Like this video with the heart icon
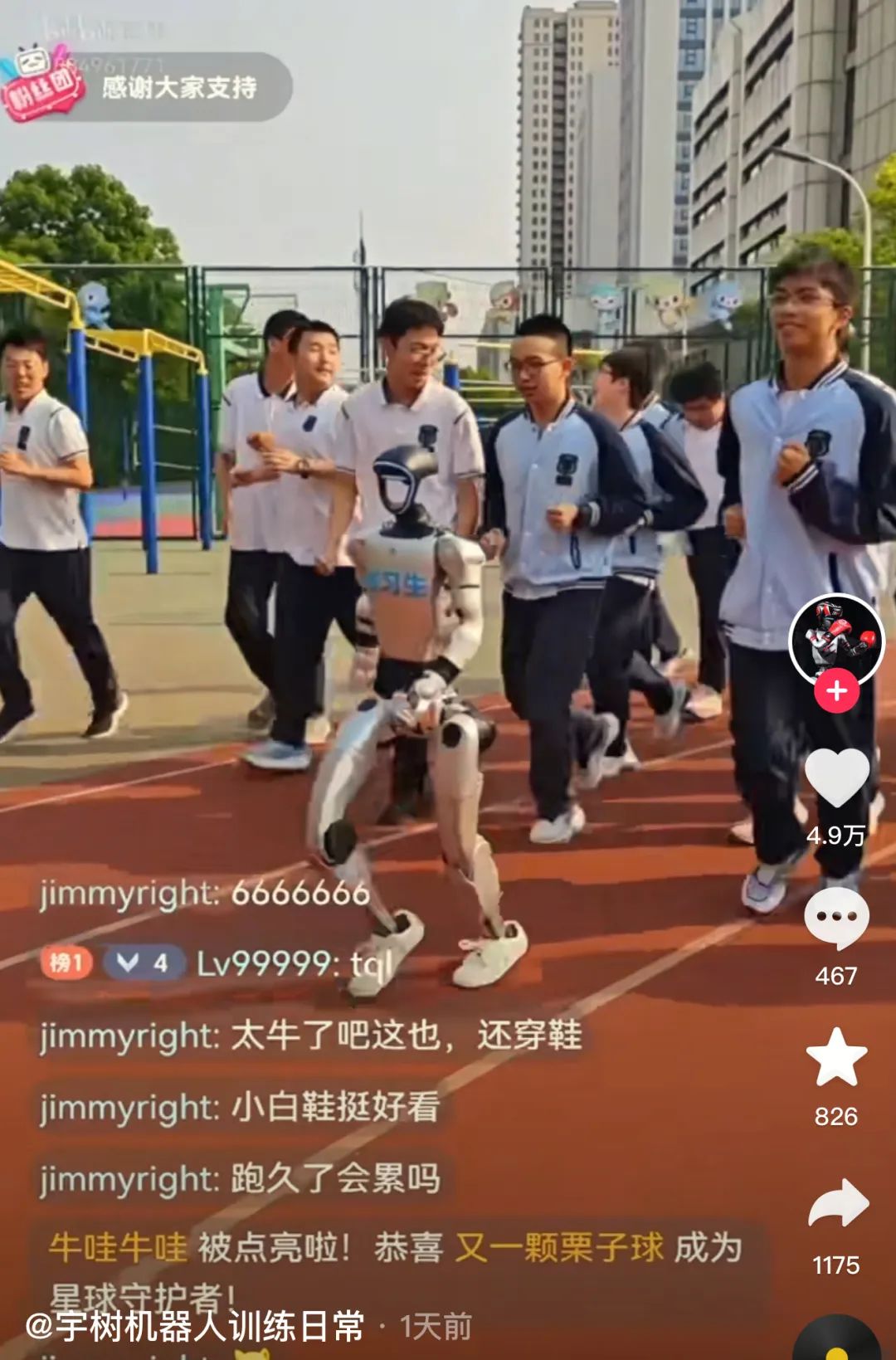Screen dimensions: 896x1360 836,777
